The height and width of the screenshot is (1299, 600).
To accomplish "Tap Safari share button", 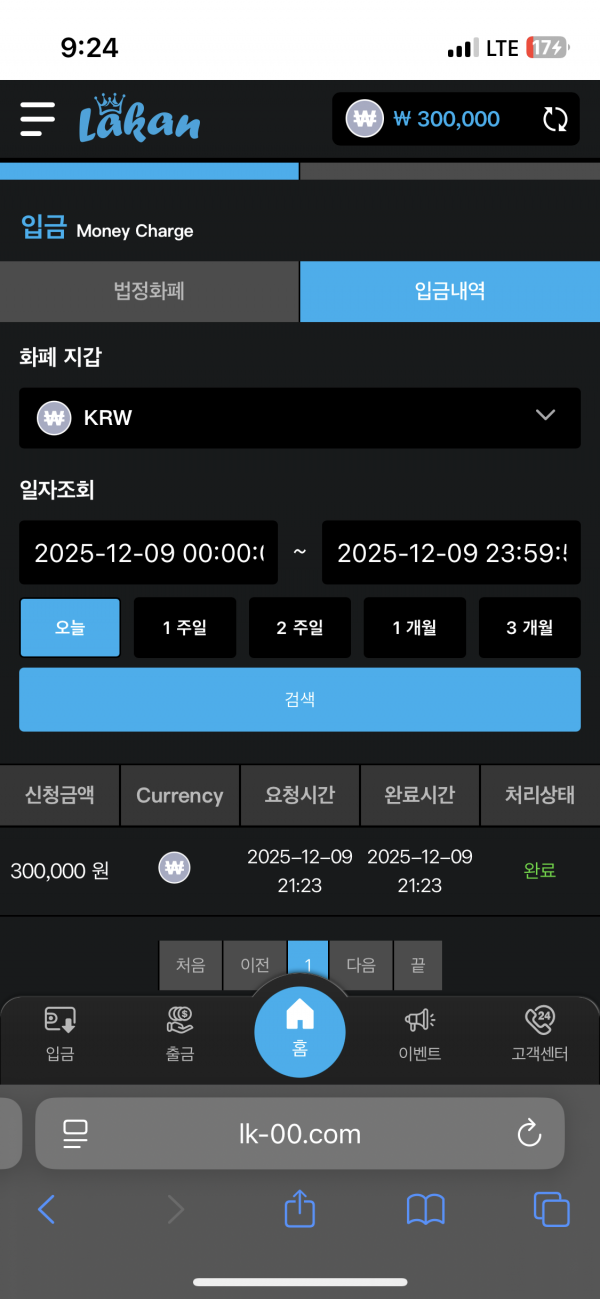I will (300, 1210).
